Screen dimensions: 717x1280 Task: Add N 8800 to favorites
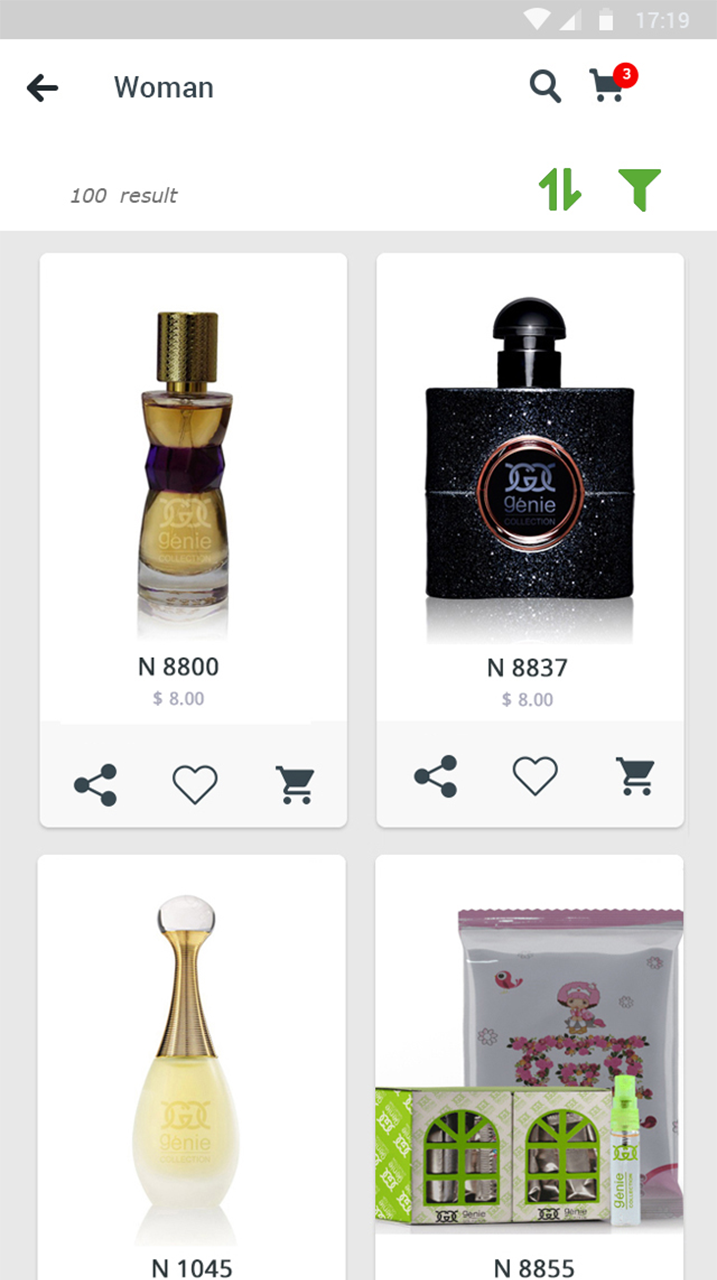point(195,785)
